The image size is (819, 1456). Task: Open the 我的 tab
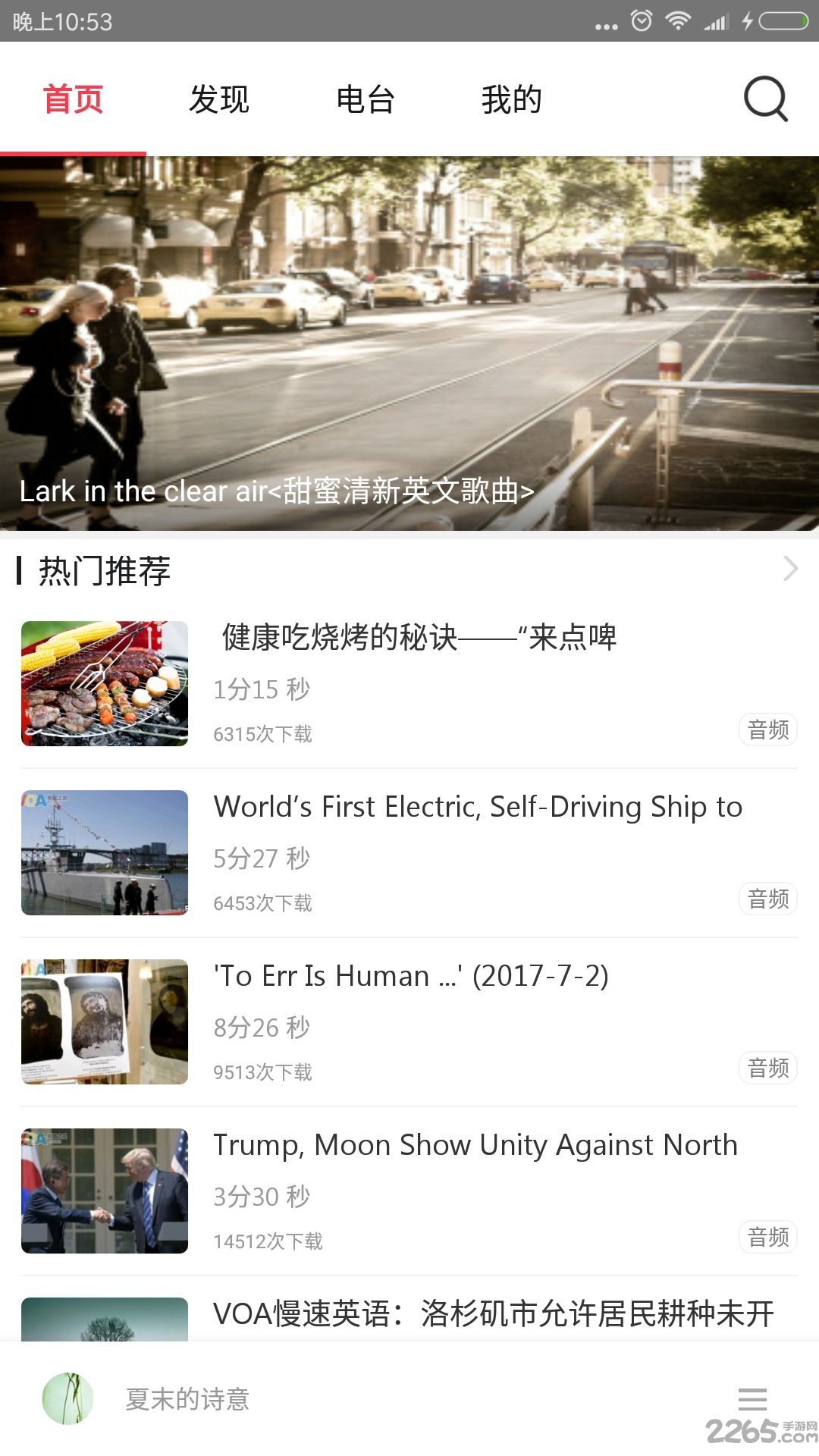[x=512, y=99]
